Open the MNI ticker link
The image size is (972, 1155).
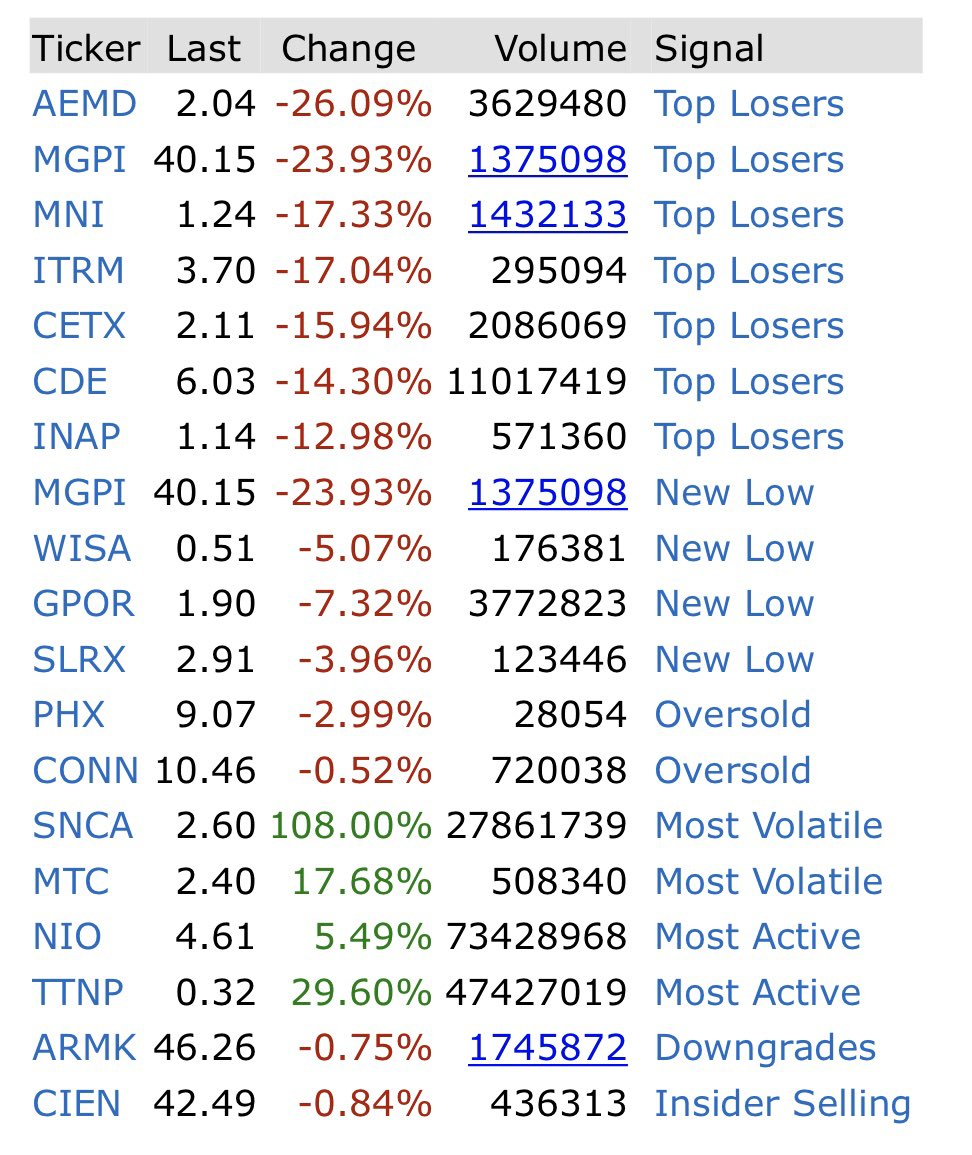point(68,215)
